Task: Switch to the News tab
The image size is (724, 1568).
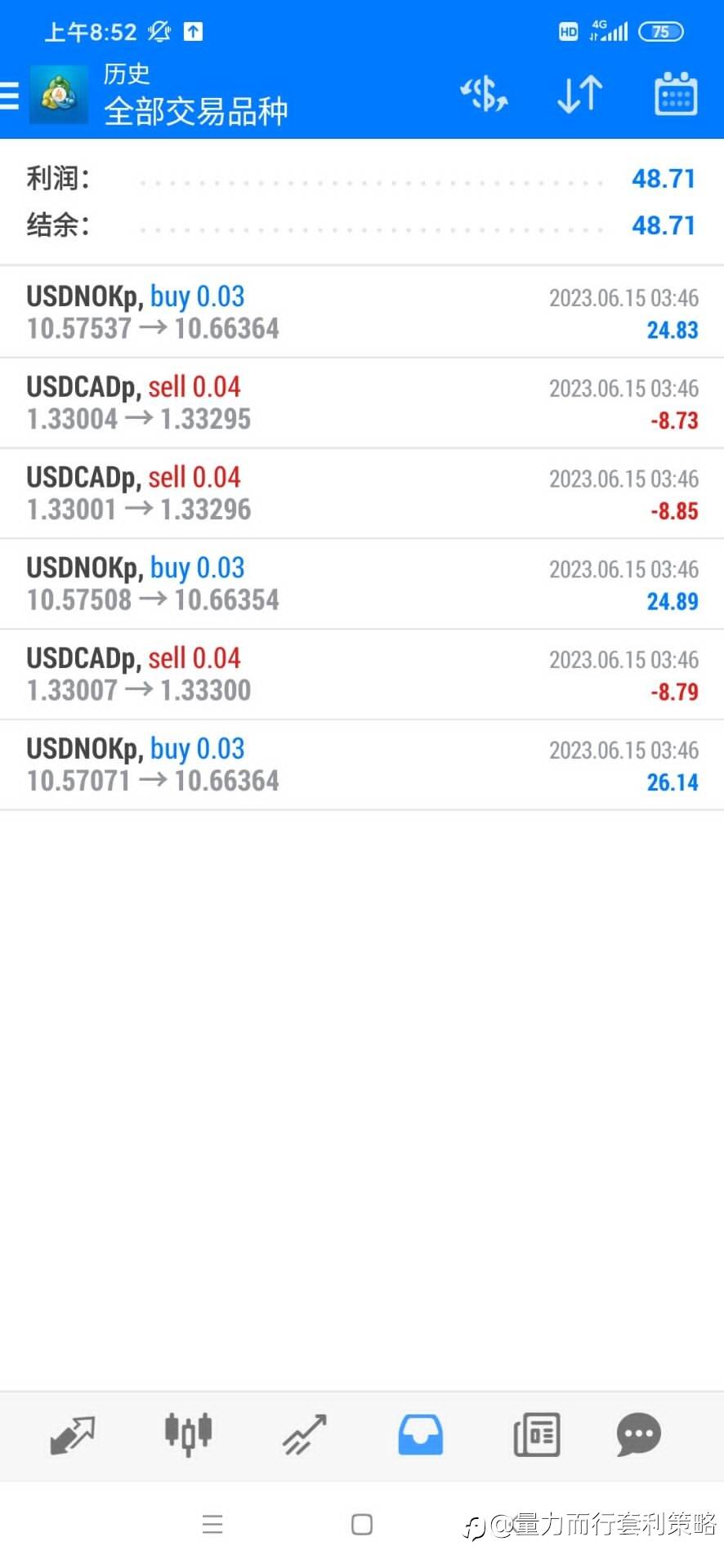Action: pos(537,1435)
